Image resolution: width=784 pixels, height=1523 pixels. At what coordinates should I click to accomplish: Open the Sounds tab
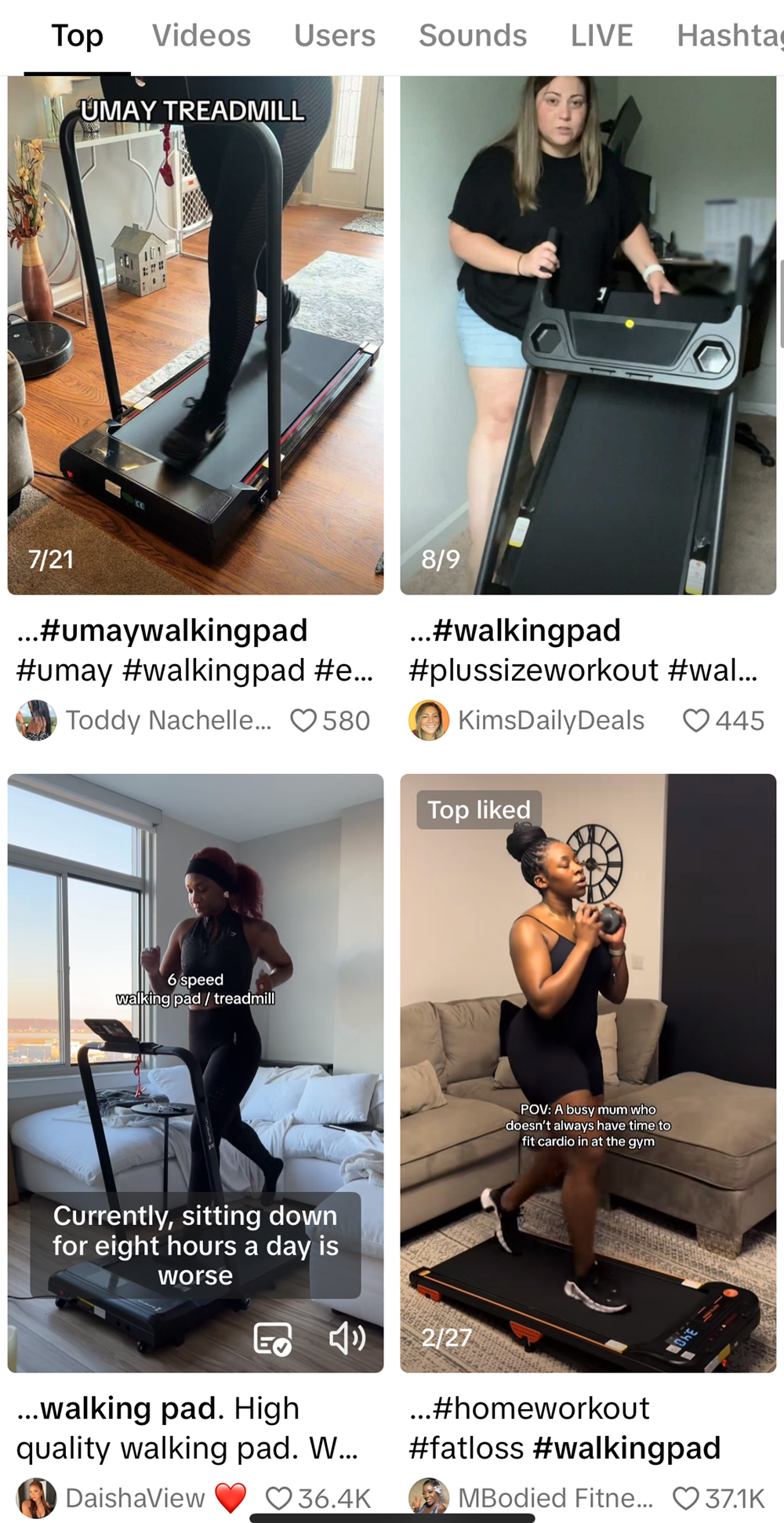[472, 36]
